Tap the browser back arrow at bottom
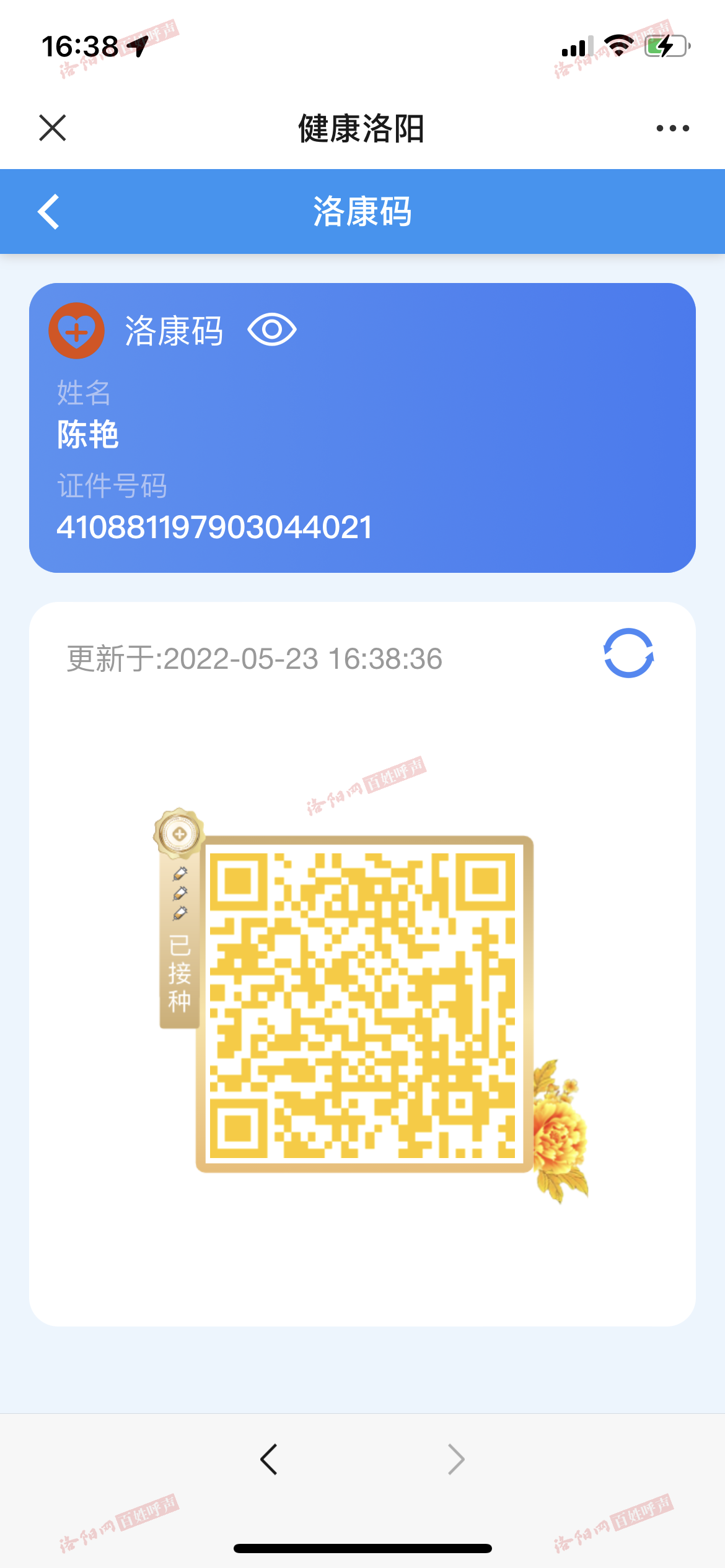This screenshot has width=725, height=1568. click(269, 1460)
